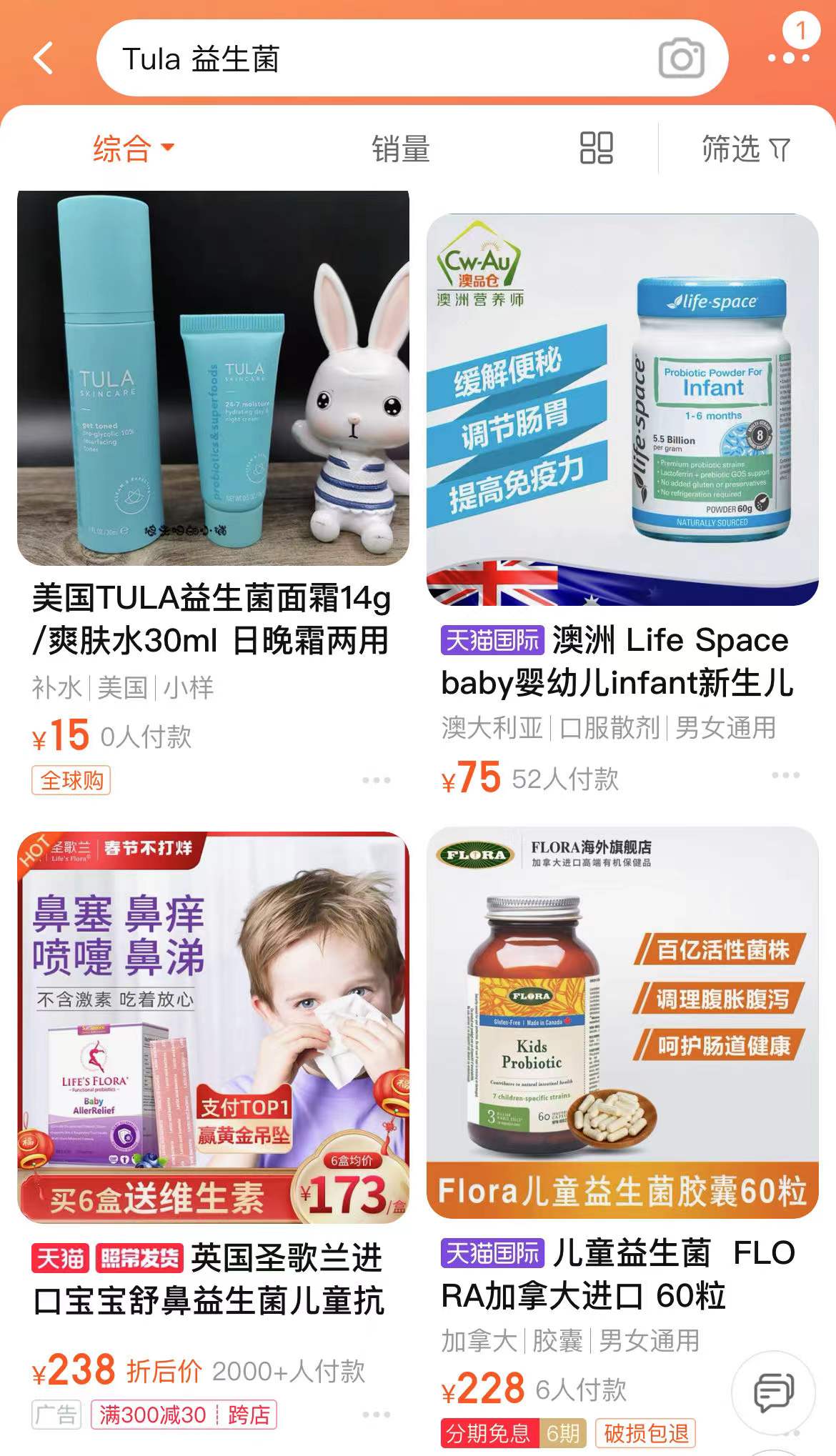Sort results by 销量
This screenshot has width=836, height=1456.
[400, 149]
